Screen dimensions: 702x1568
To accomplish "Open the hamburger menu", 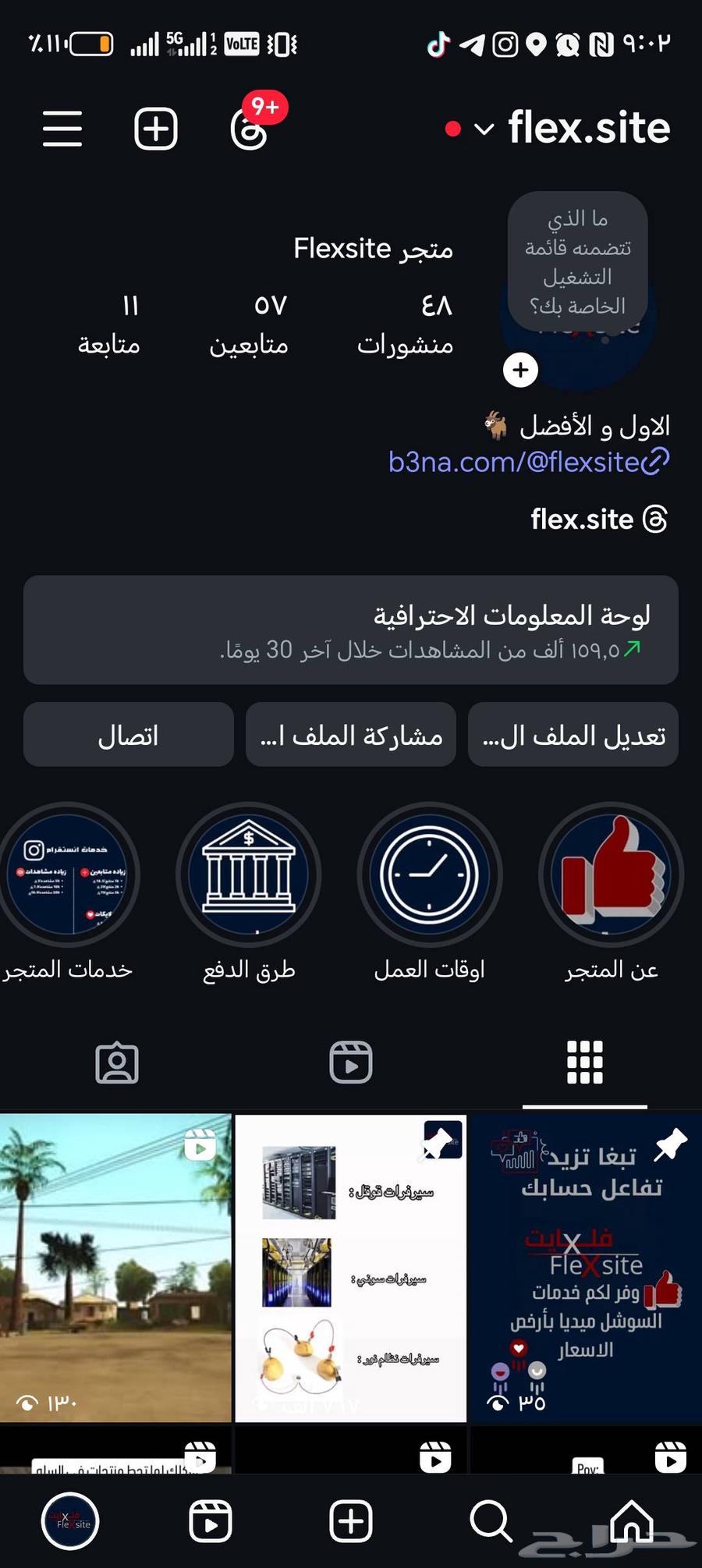I will 62,129.
